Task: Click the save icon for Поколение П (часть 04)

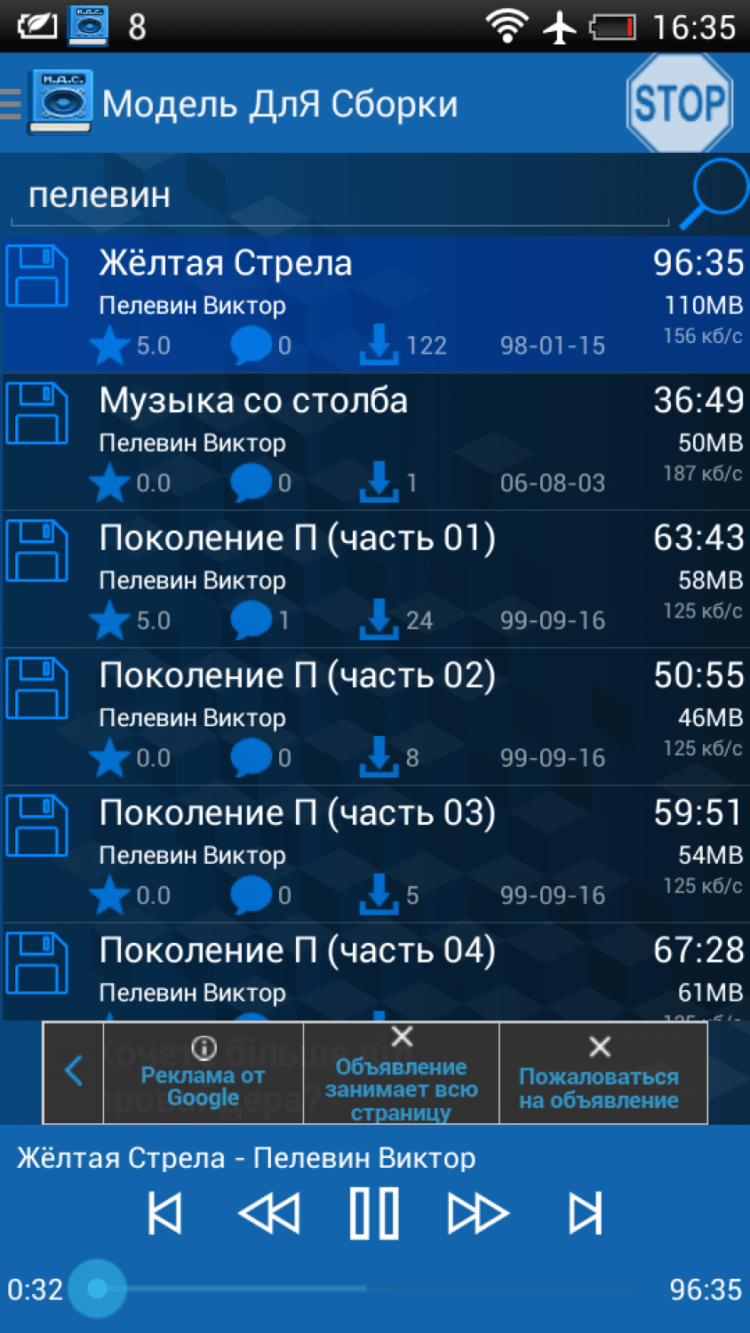Action: pos(37,962)
